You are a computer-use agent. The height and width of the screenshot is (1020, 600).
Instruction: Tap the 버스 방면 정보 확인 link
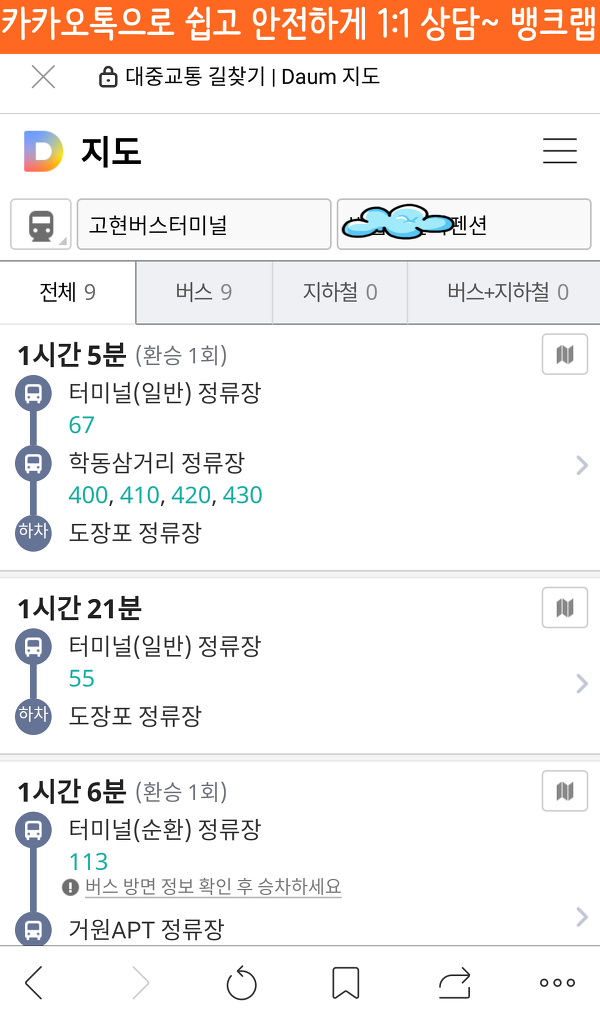[213, 887]
